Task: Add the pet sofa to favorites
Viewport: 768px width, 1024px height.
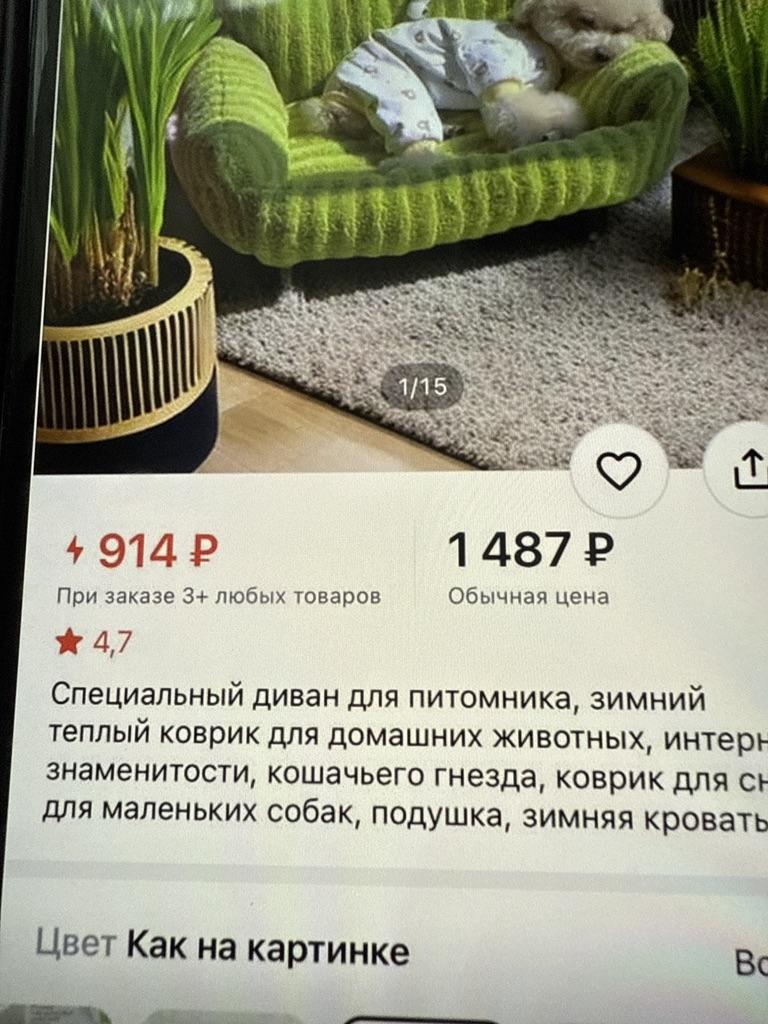Action: coord(618,470)
